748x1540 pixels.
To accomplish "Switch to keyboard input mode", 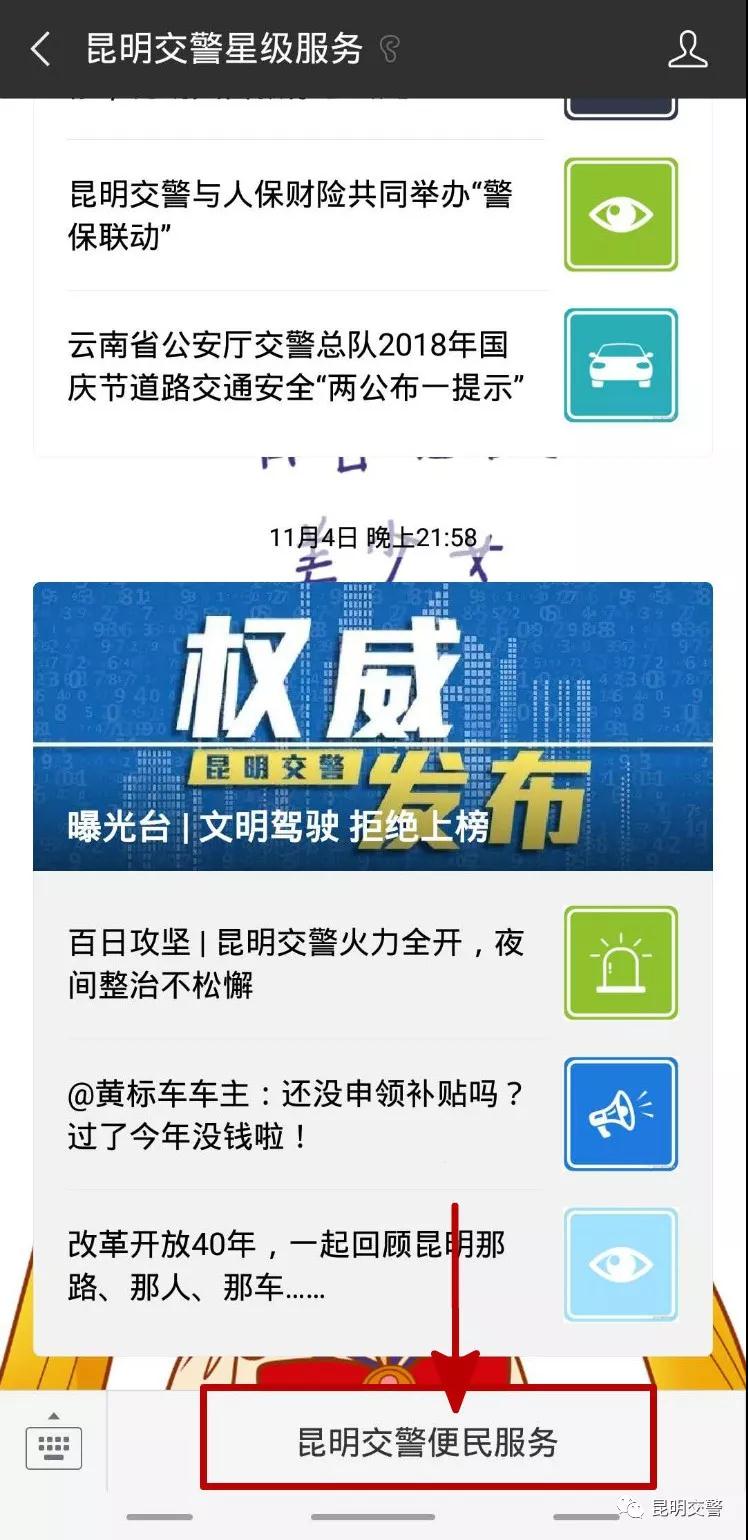I will pos(53,1442).
